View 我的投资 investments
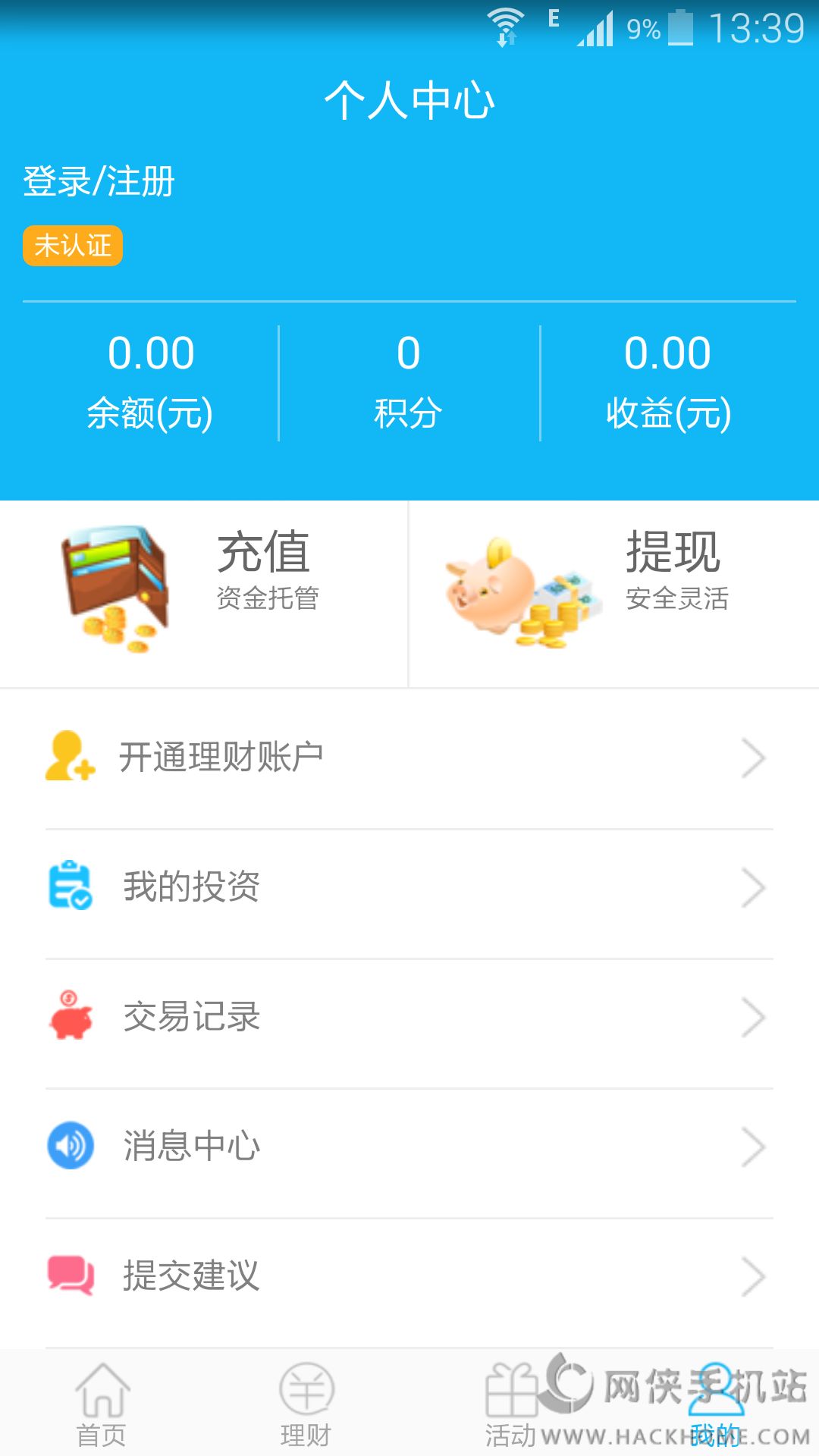819x1456 pixels. point(409,887)
